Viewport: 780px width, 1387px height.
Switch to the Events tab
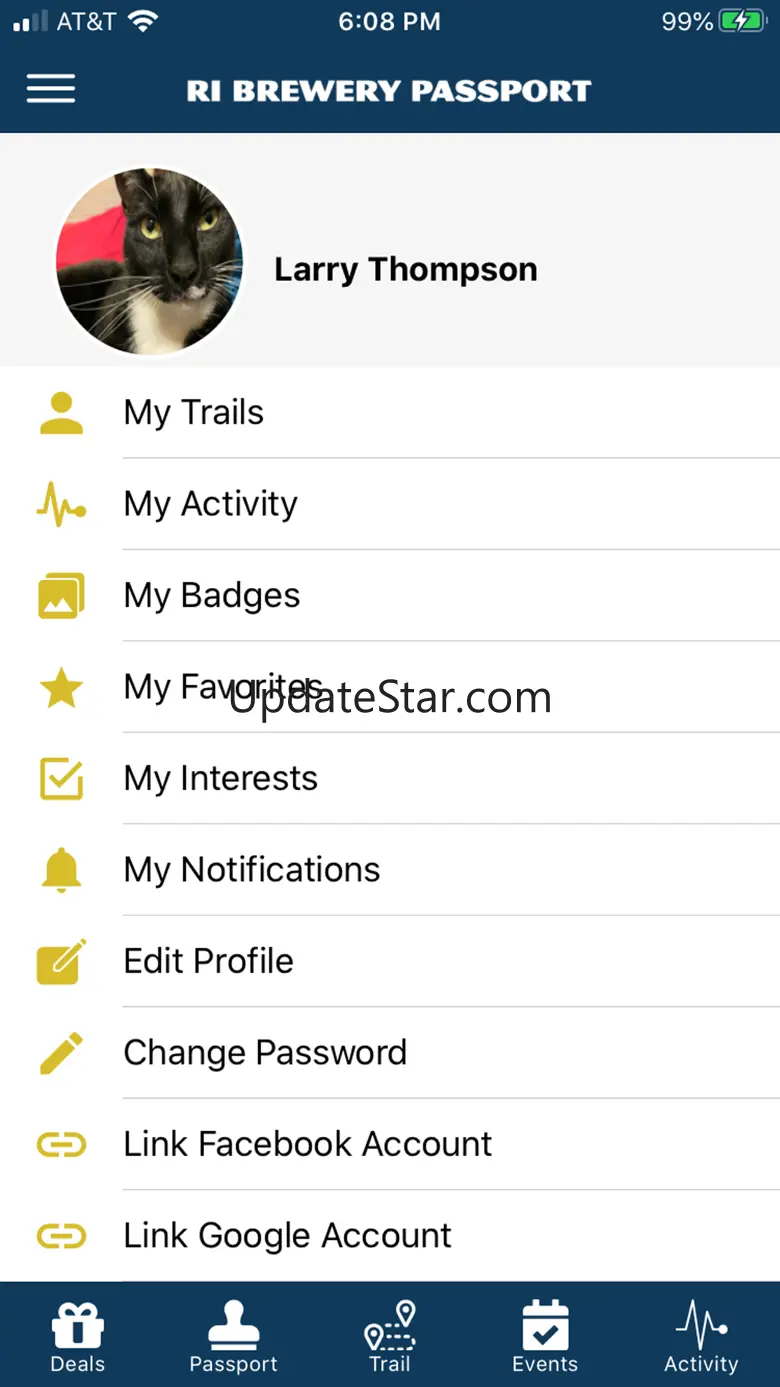pyautogui.click(x=545, y=1336)
